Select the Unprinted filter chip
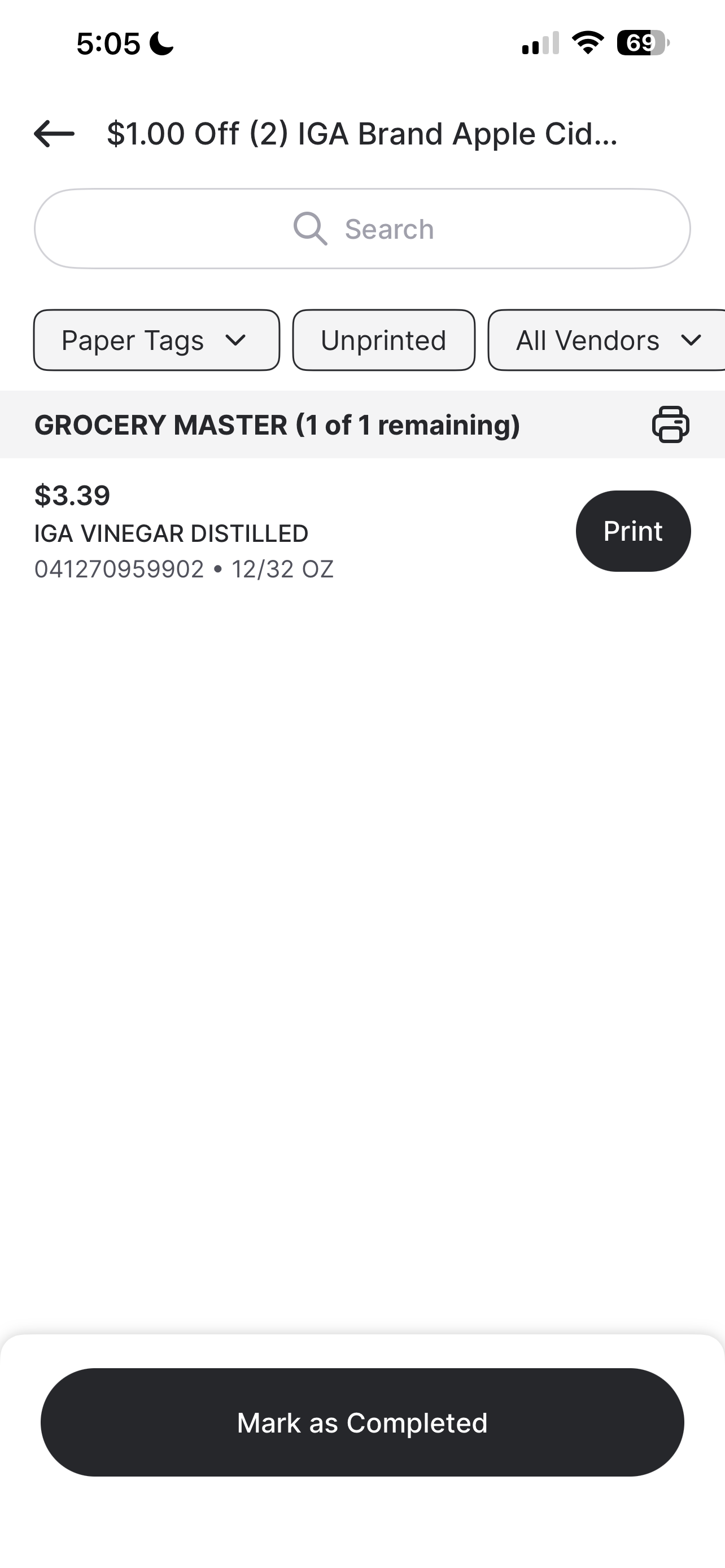 coord(383,340)
